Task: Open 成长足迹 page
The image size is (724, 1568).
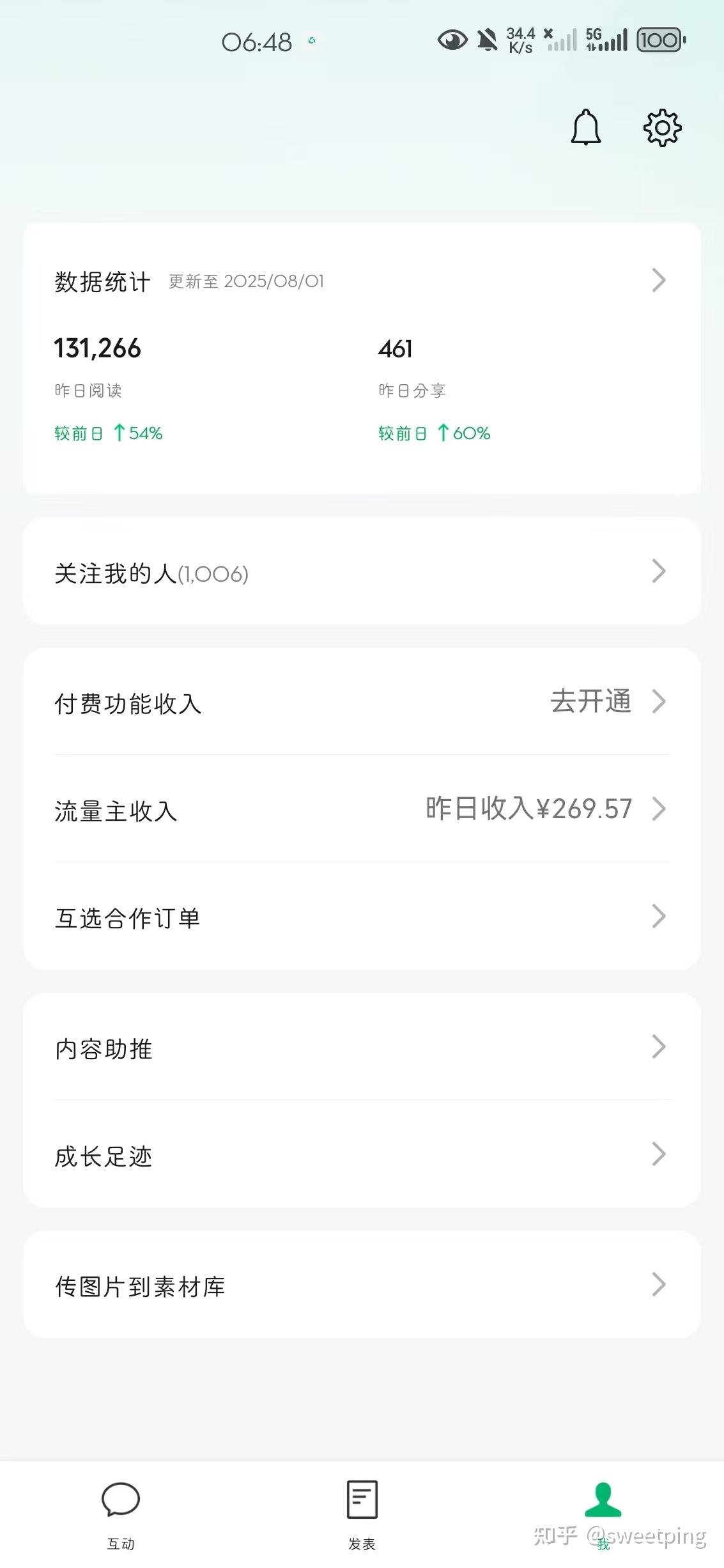Action: tap(362, 1155)
